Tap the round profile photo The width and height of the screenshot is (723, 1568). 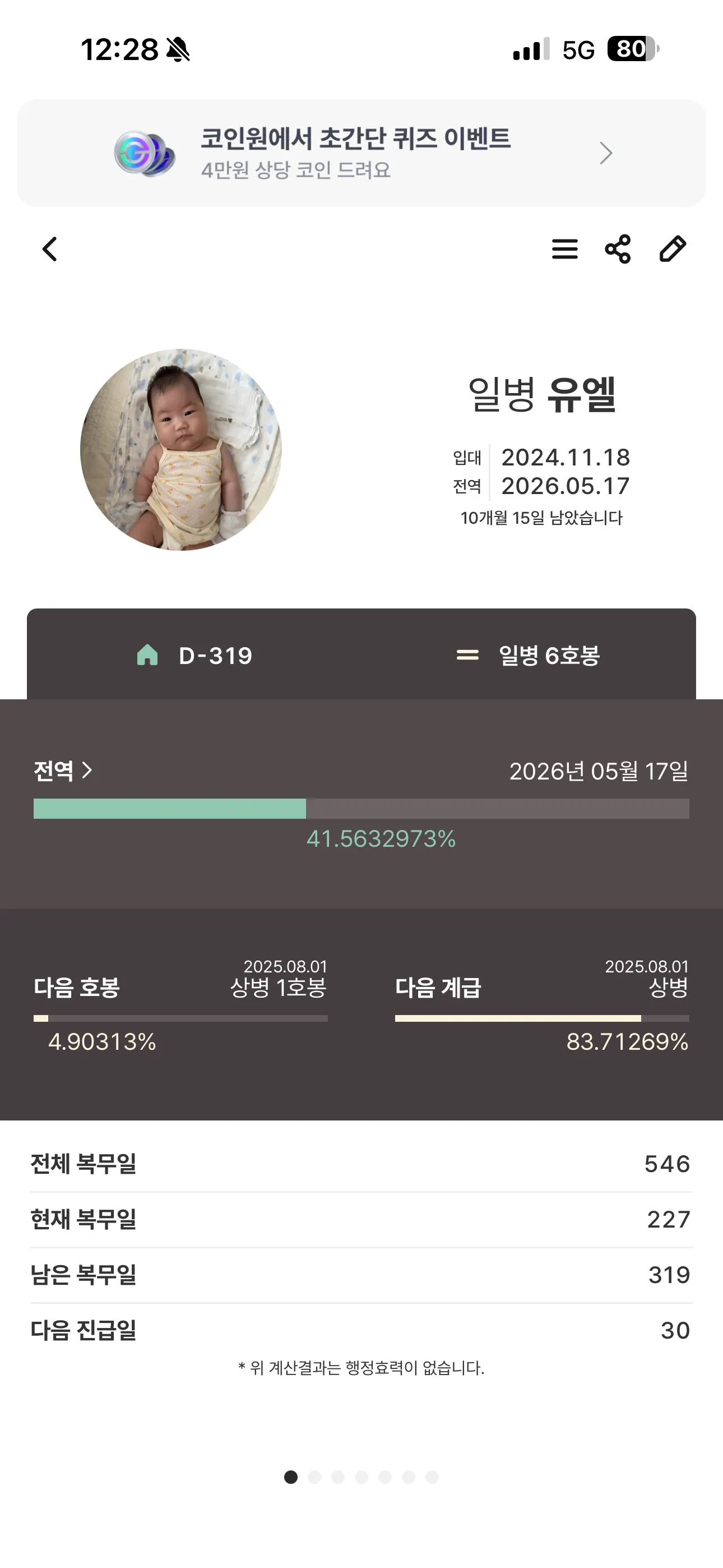tap(180, 450)
